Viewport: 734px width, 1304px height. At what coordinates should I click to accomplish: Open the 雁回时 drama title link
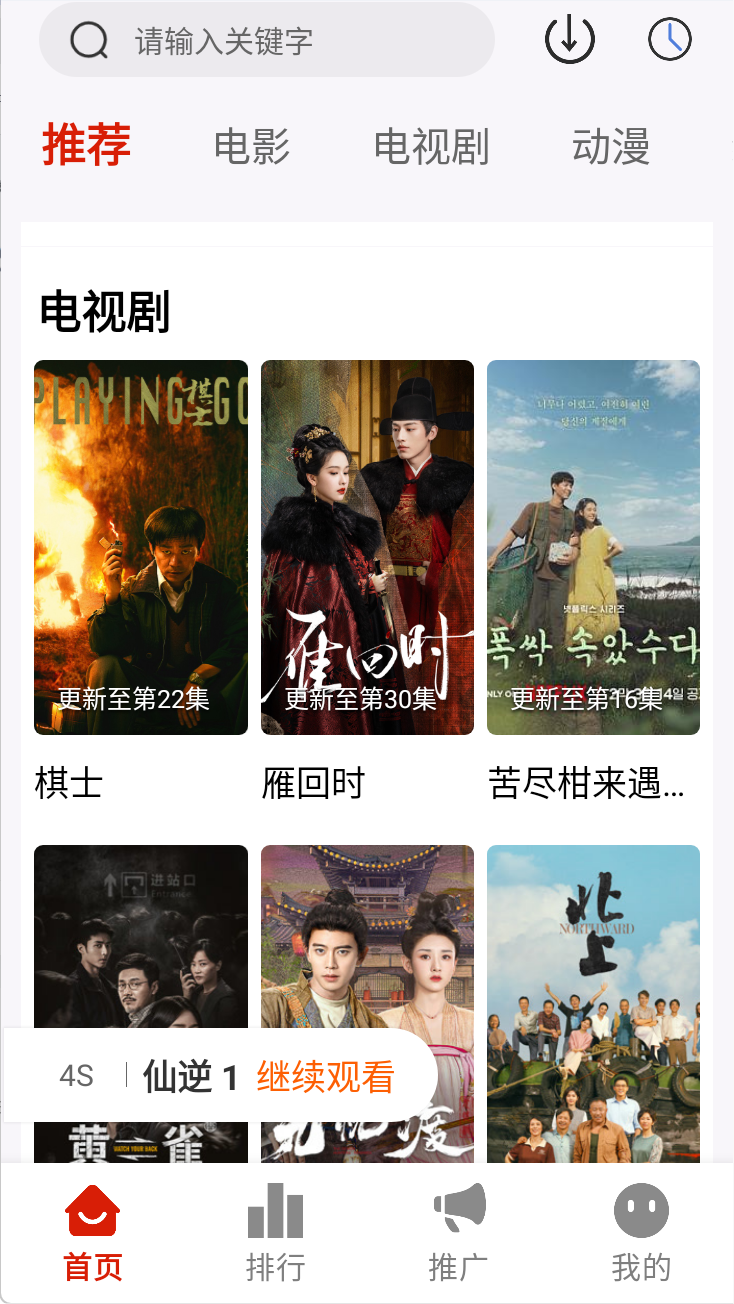click(x=310, y=784)
